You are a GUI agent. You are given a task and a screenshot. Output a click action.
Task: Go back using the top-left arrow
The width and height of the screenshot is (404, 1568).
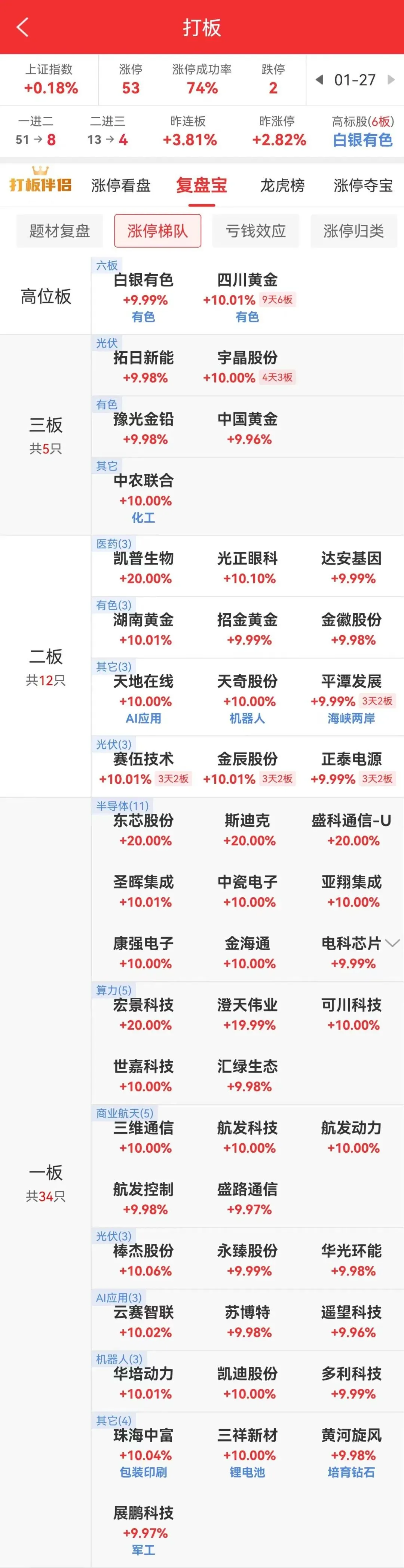22,27
